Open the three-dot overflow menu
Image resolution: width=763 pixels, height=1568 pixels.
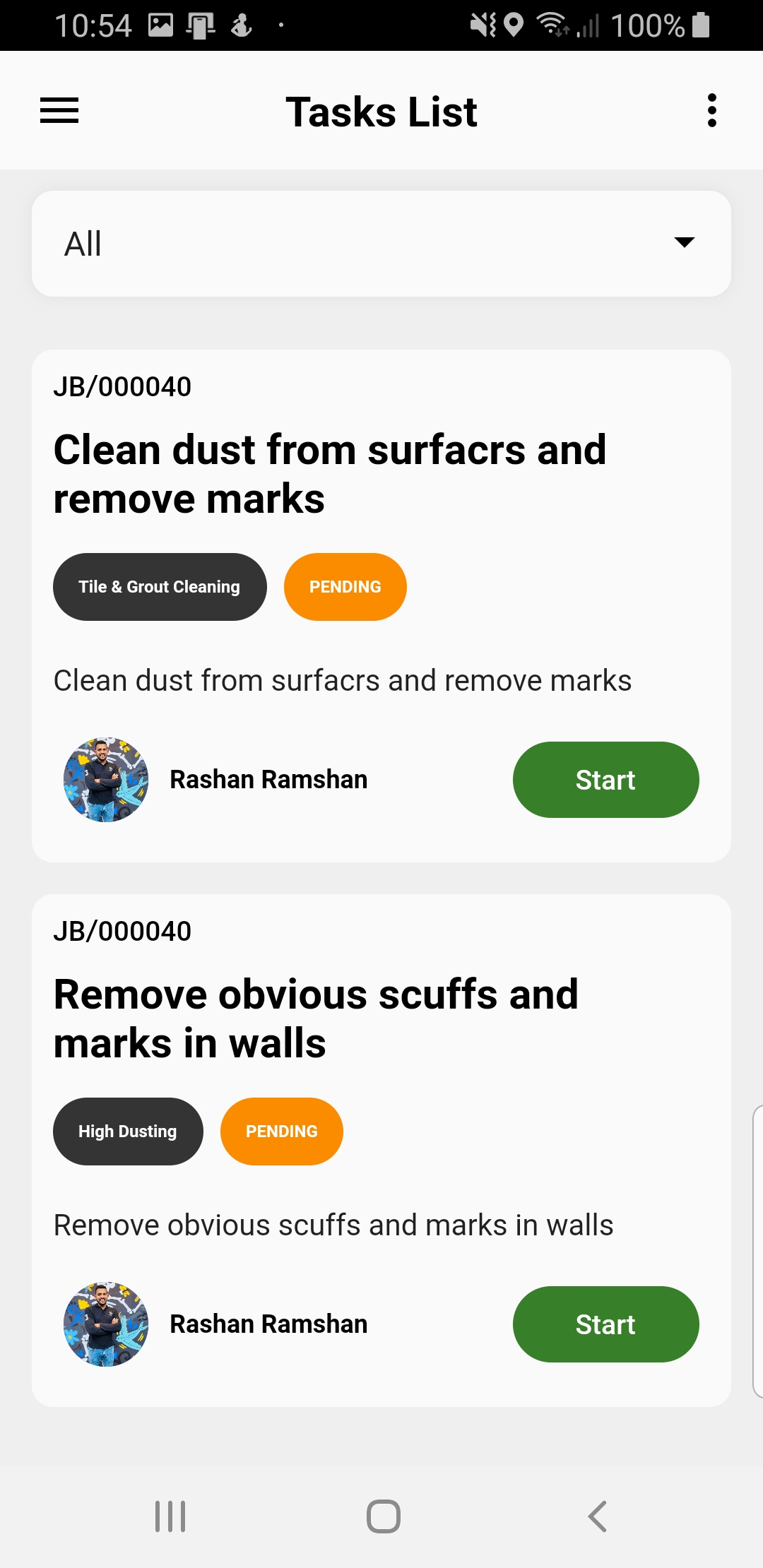pyautogui.click(x=711, y=111)
